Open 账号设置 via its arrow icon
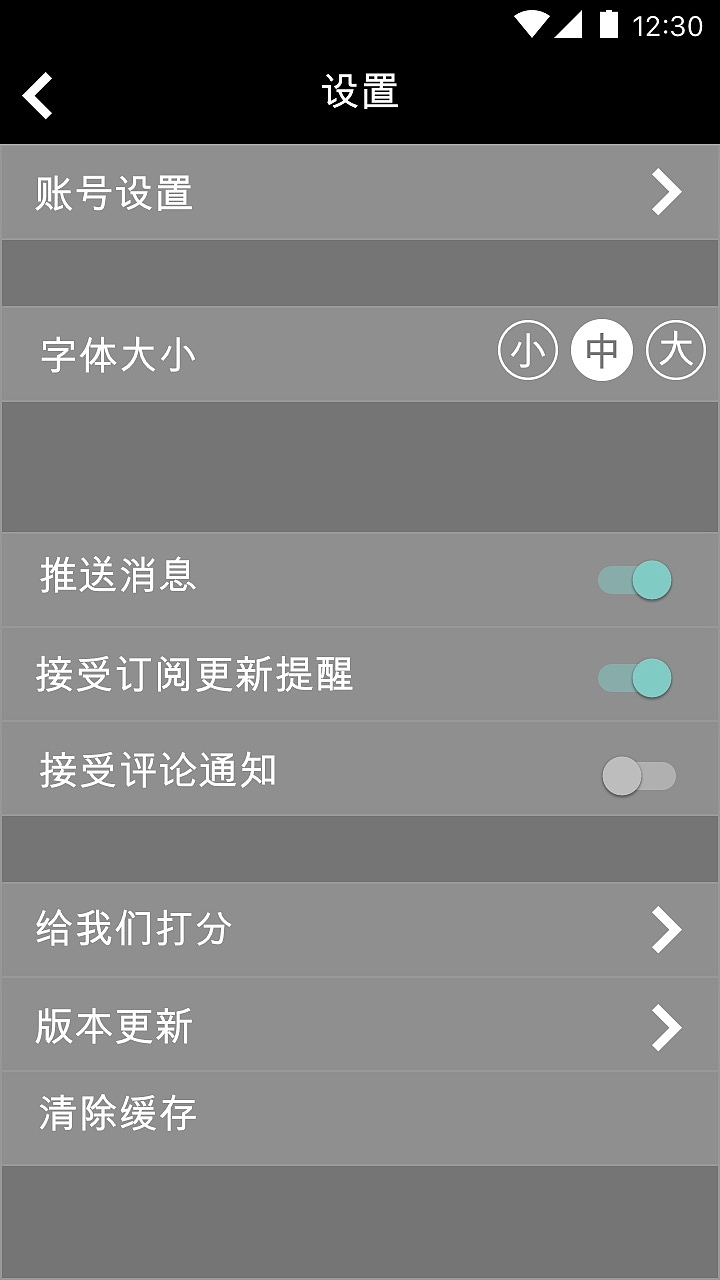 (667, 192)
